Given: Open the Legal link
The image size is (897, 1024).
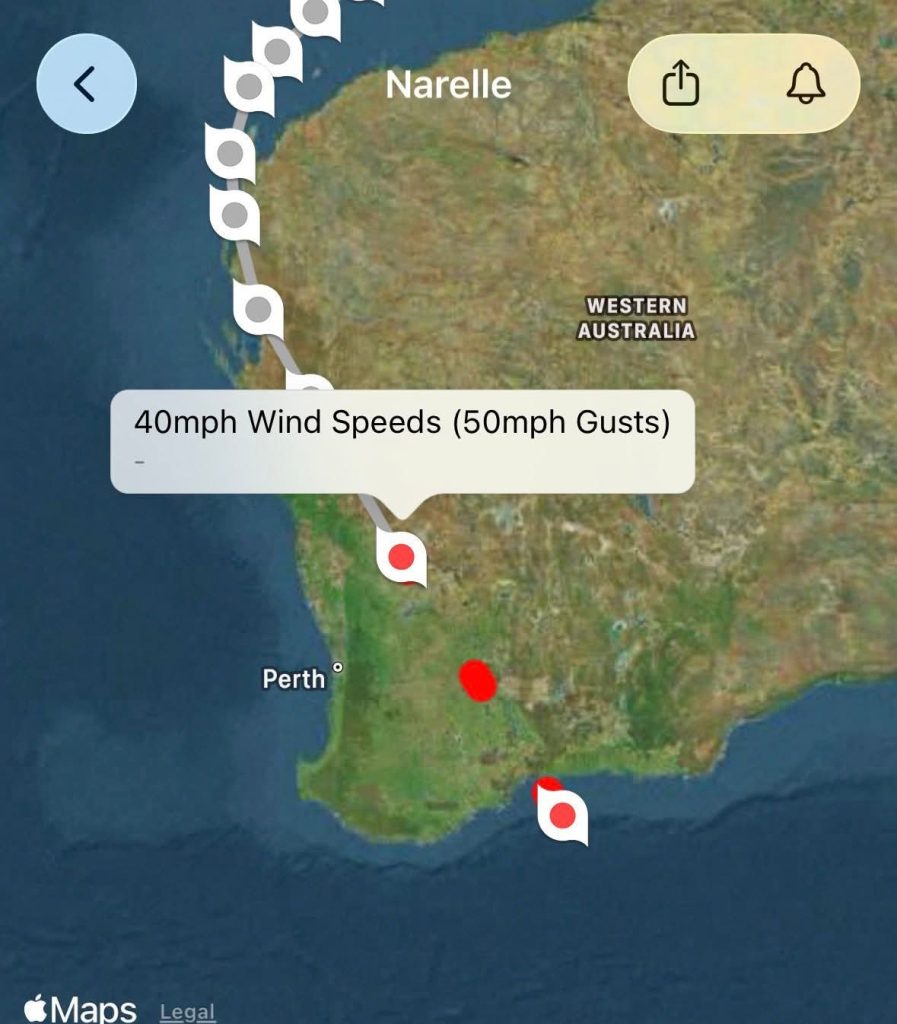Looking at the screenshot, I should point(187,1012).
